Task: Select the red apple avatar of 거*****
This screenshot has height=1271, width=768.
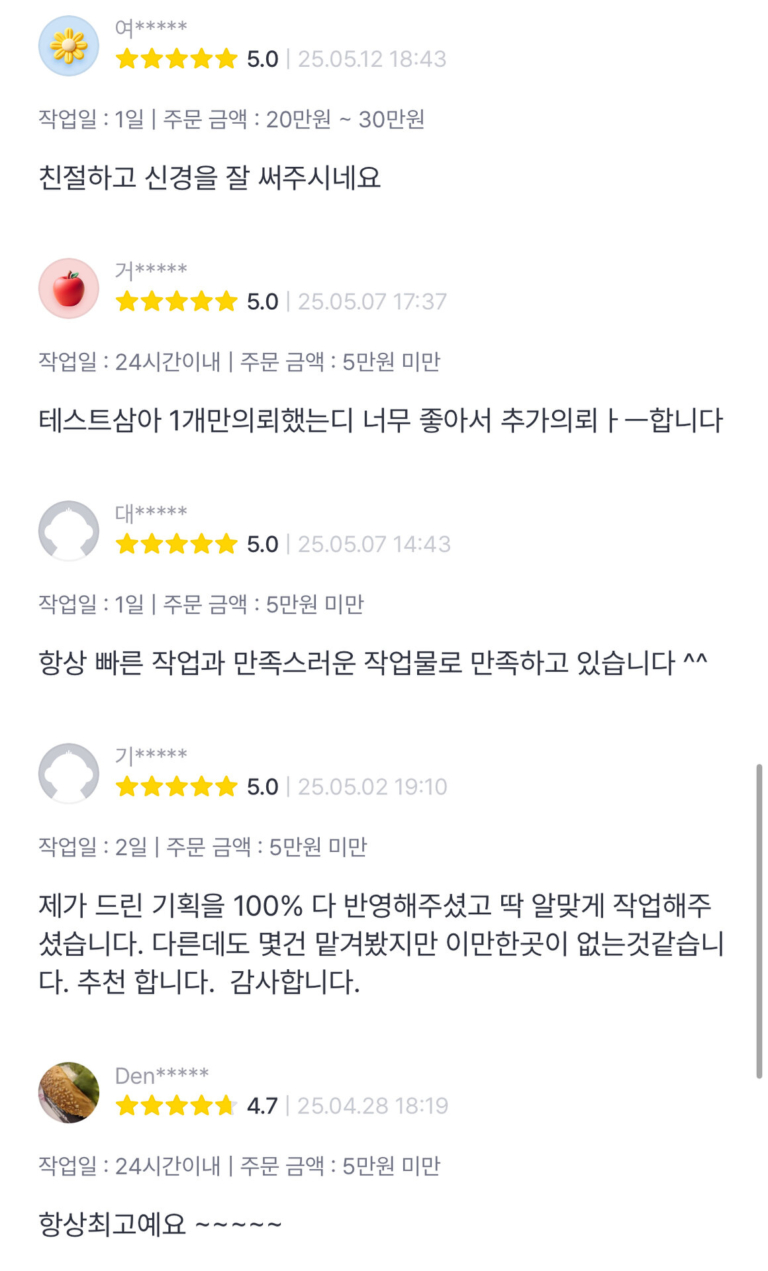Action: coord(68,288)
